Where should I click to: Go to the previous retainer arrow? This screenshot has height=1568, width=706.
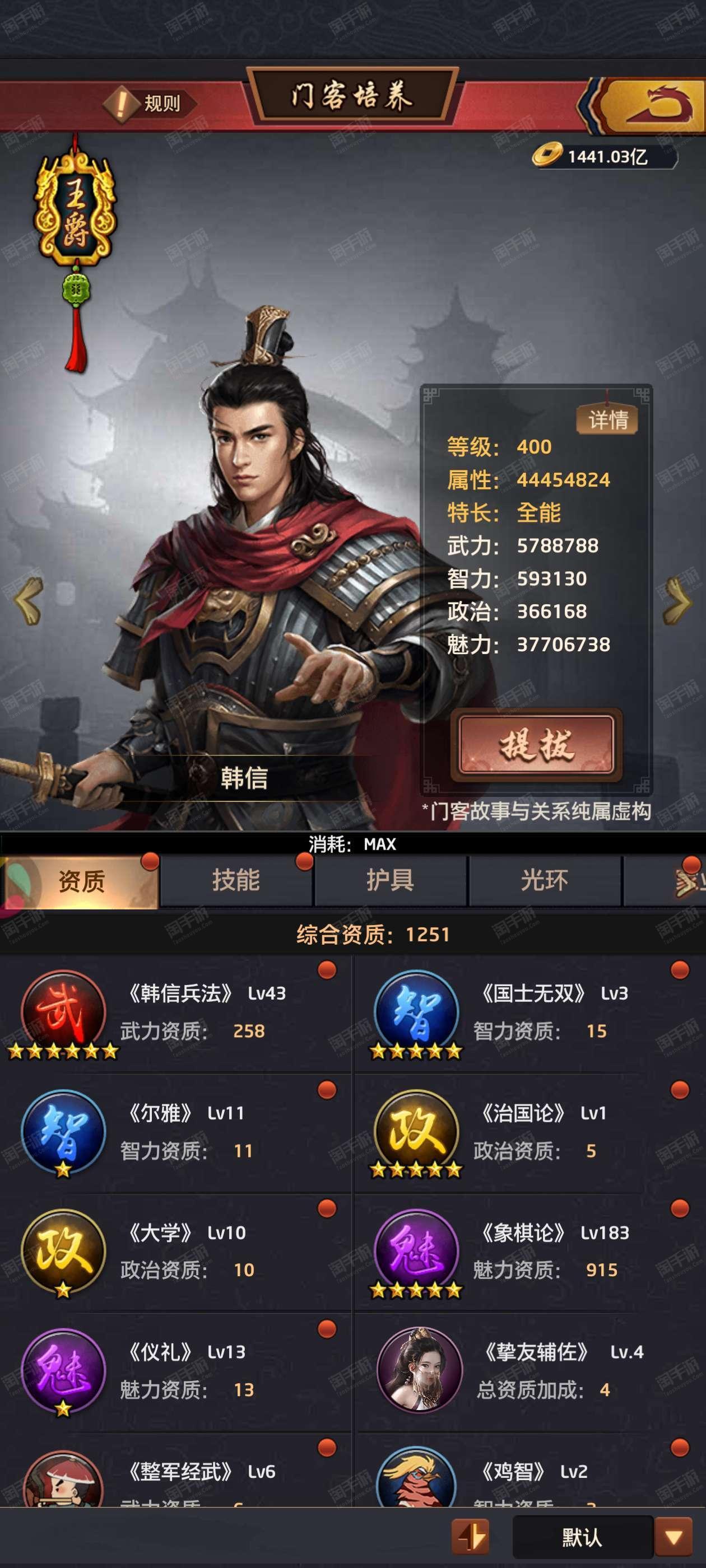pos(29,601)
